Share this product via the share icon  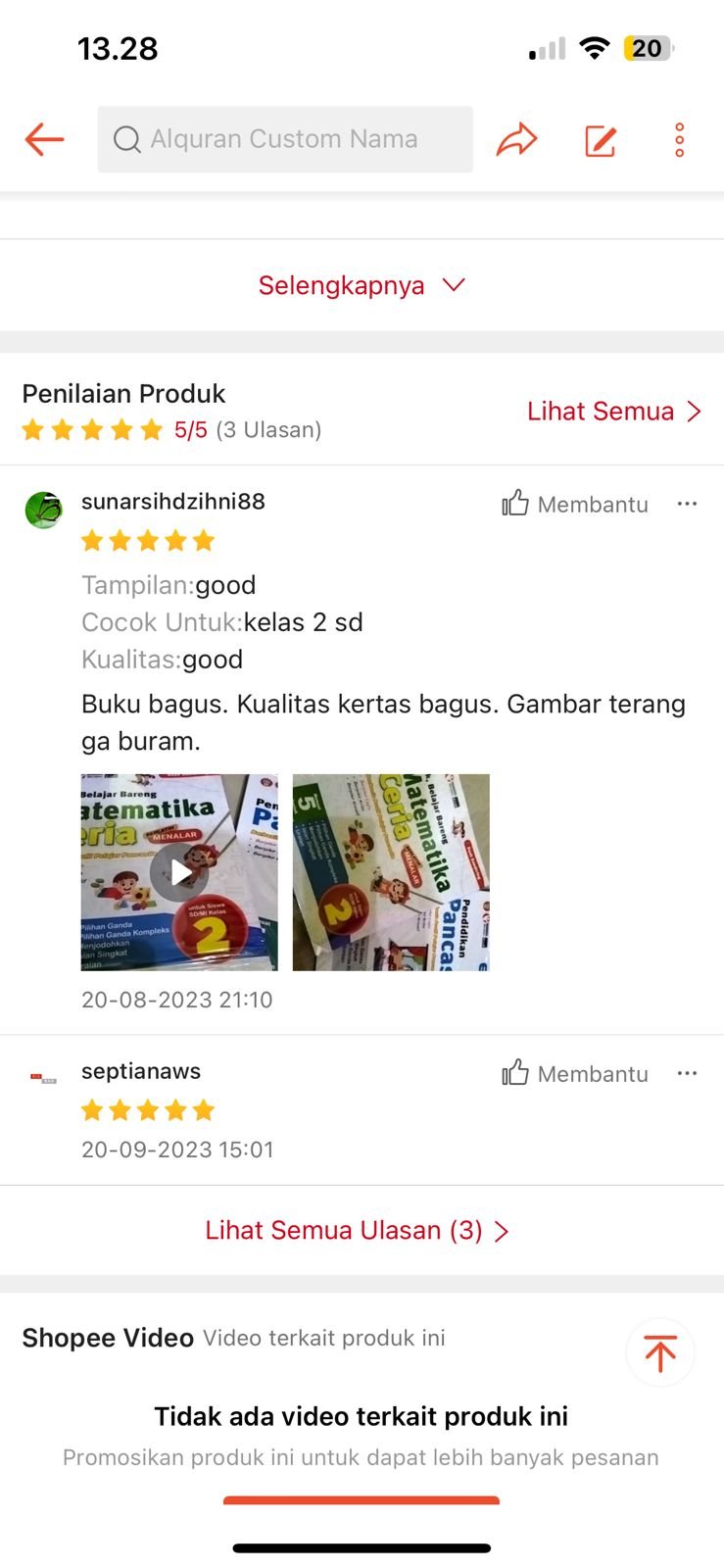pos(516,139)
